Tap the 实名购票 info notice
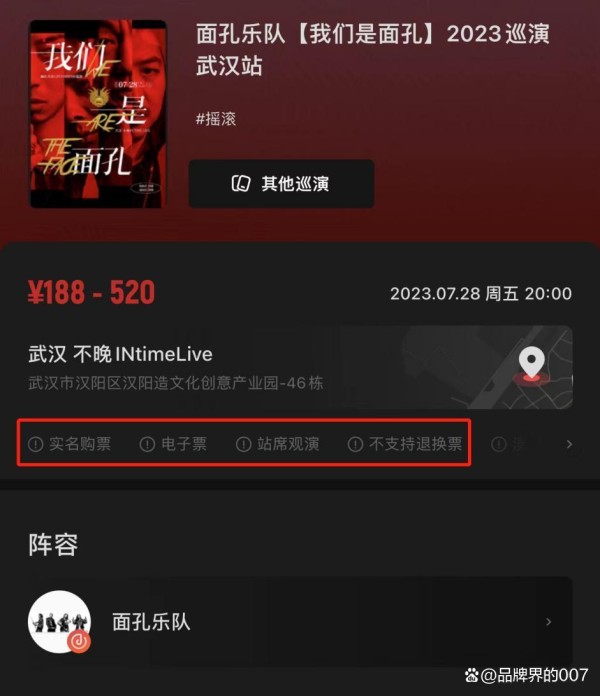This screenshot has height=696, width=600. (69, 444)
